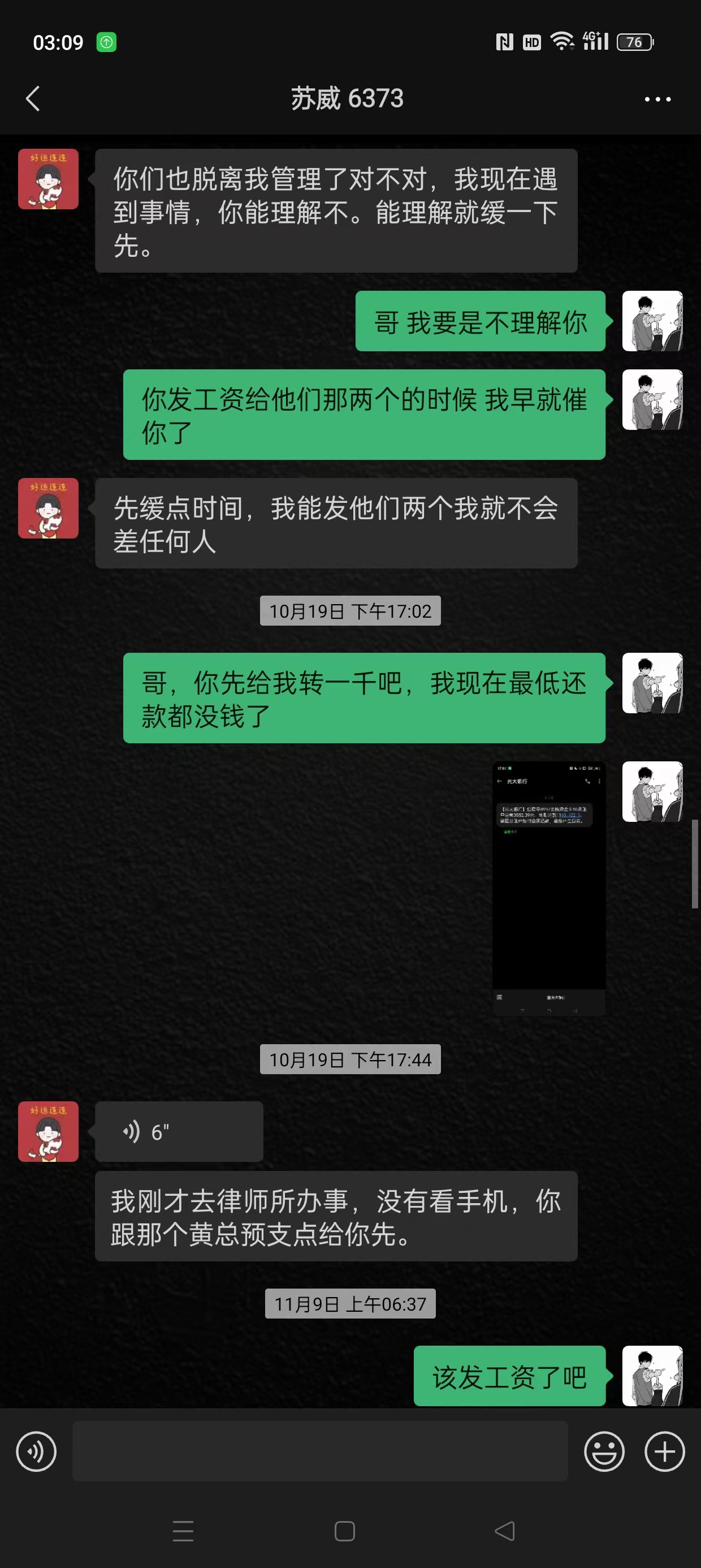Viewport: 701px width, 1568px height.
Task: Open the three-dot chat options menu
Action: [658, 98]
